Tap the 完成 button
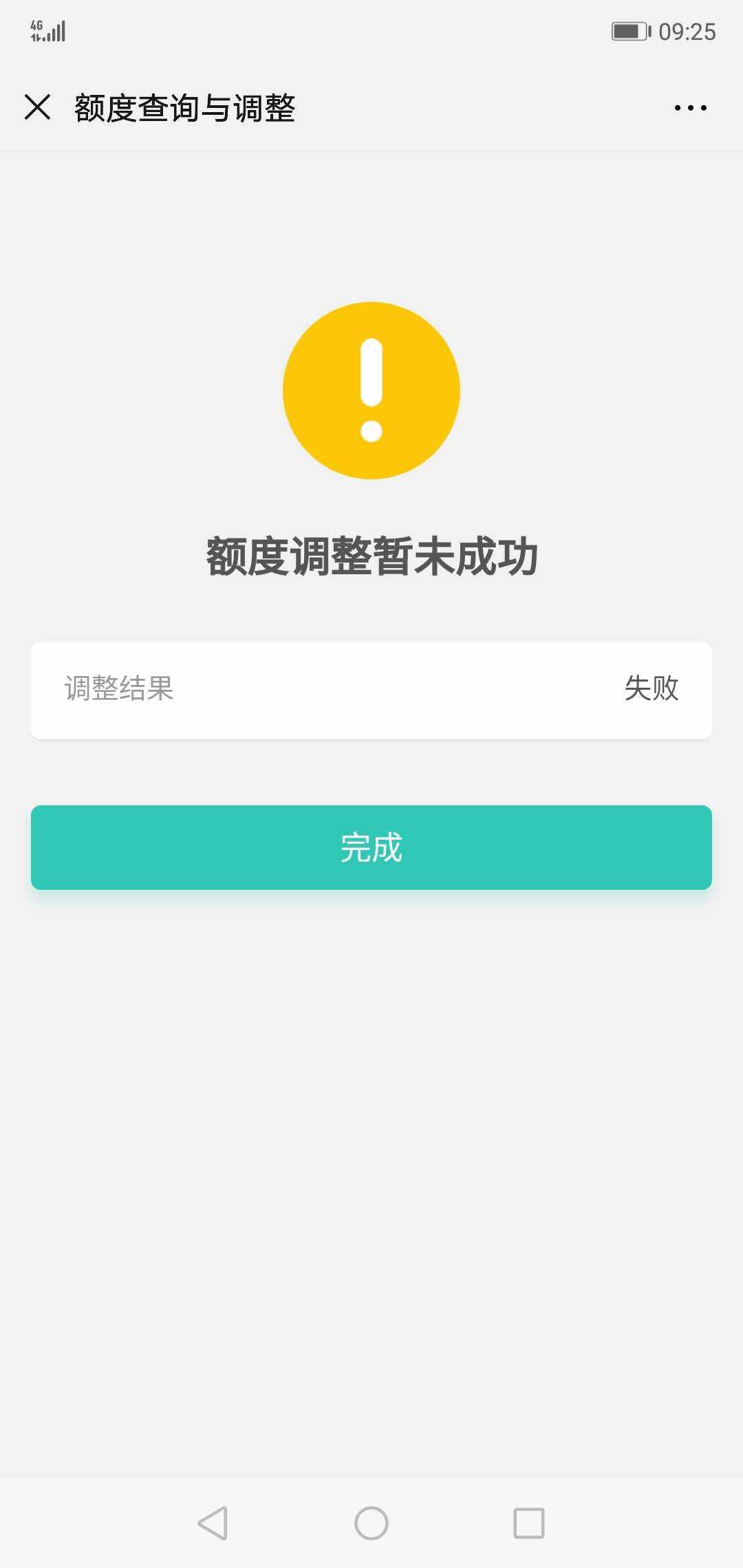The width and height of the screenshot is (743, 1568). 371,847
